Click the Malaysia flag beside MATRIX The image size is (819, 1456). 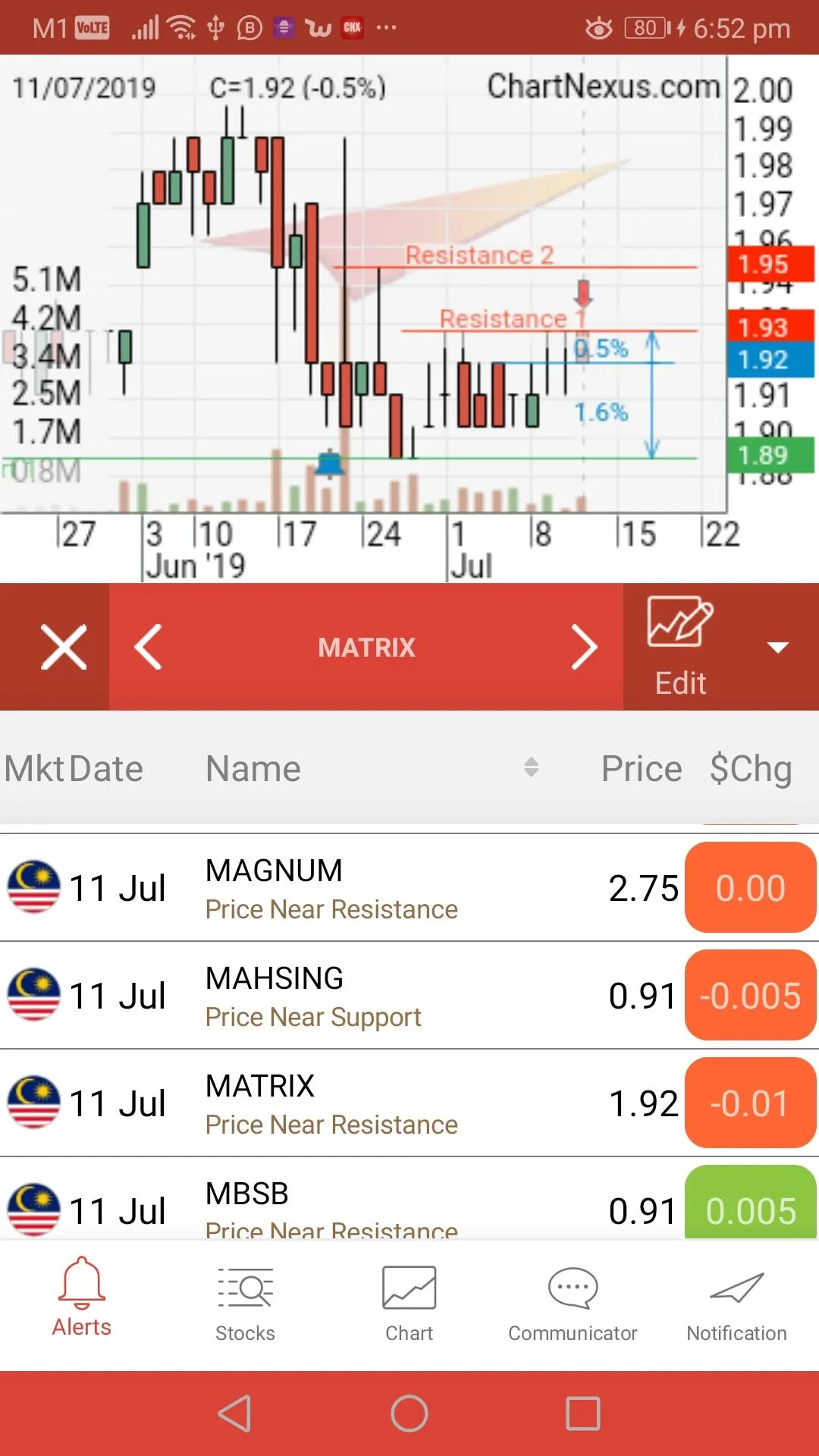pyautogui.click(x=33, y=1103)
